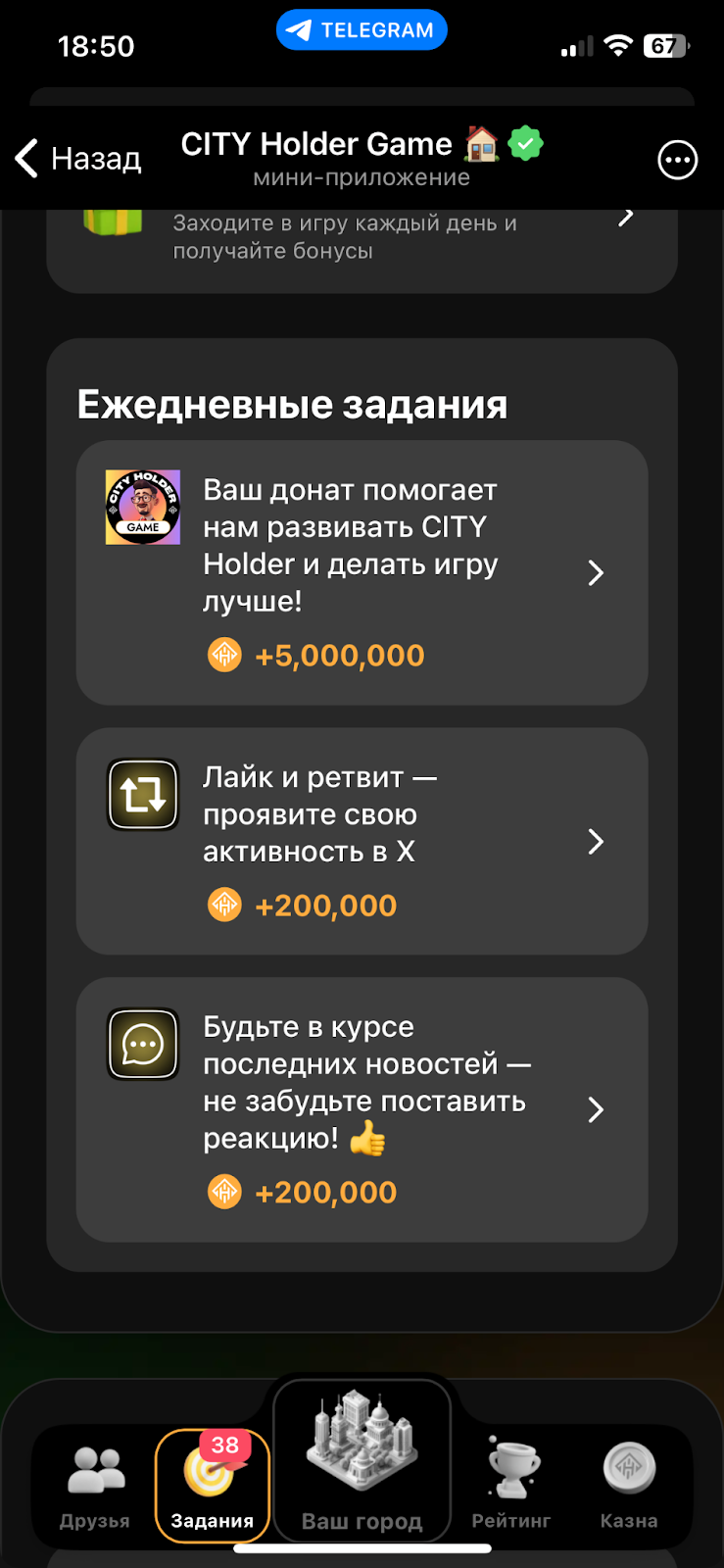Return to Telegram via the status pill
The height and width of the screenshot is (1568, 724).
click(362, 30)
